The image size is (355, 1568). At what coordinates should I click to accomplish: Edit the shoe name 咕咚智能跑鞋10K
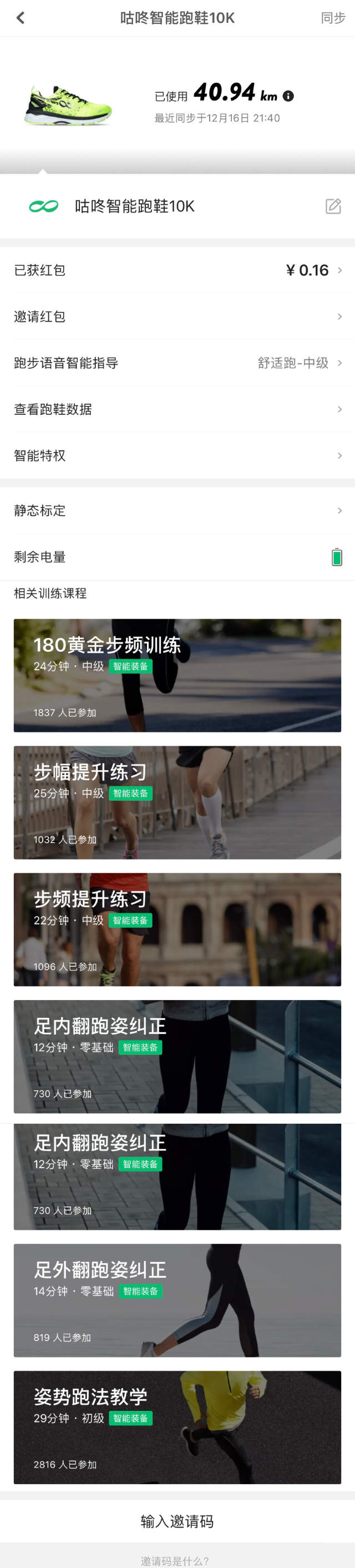click(x=333, y=207)
